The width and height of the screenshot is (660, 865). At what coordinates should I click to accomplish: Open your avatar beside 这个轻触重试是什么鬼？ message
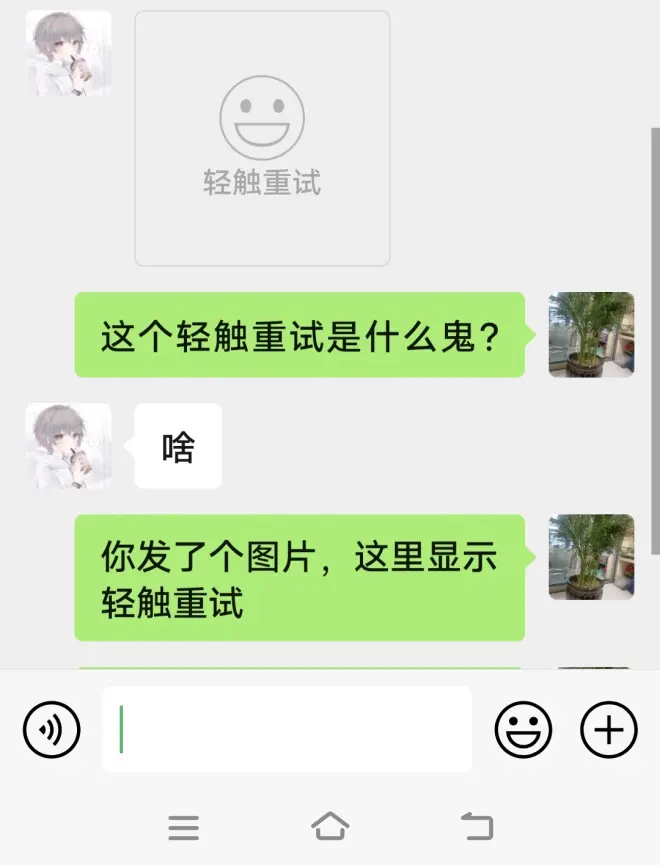[591, 335]
